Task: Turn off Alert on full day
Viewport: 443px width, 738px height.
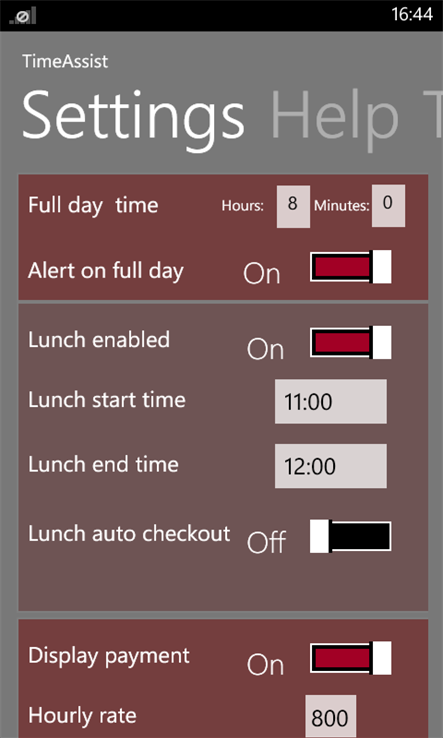Action: pyautogui.click(x=350, y=266)
